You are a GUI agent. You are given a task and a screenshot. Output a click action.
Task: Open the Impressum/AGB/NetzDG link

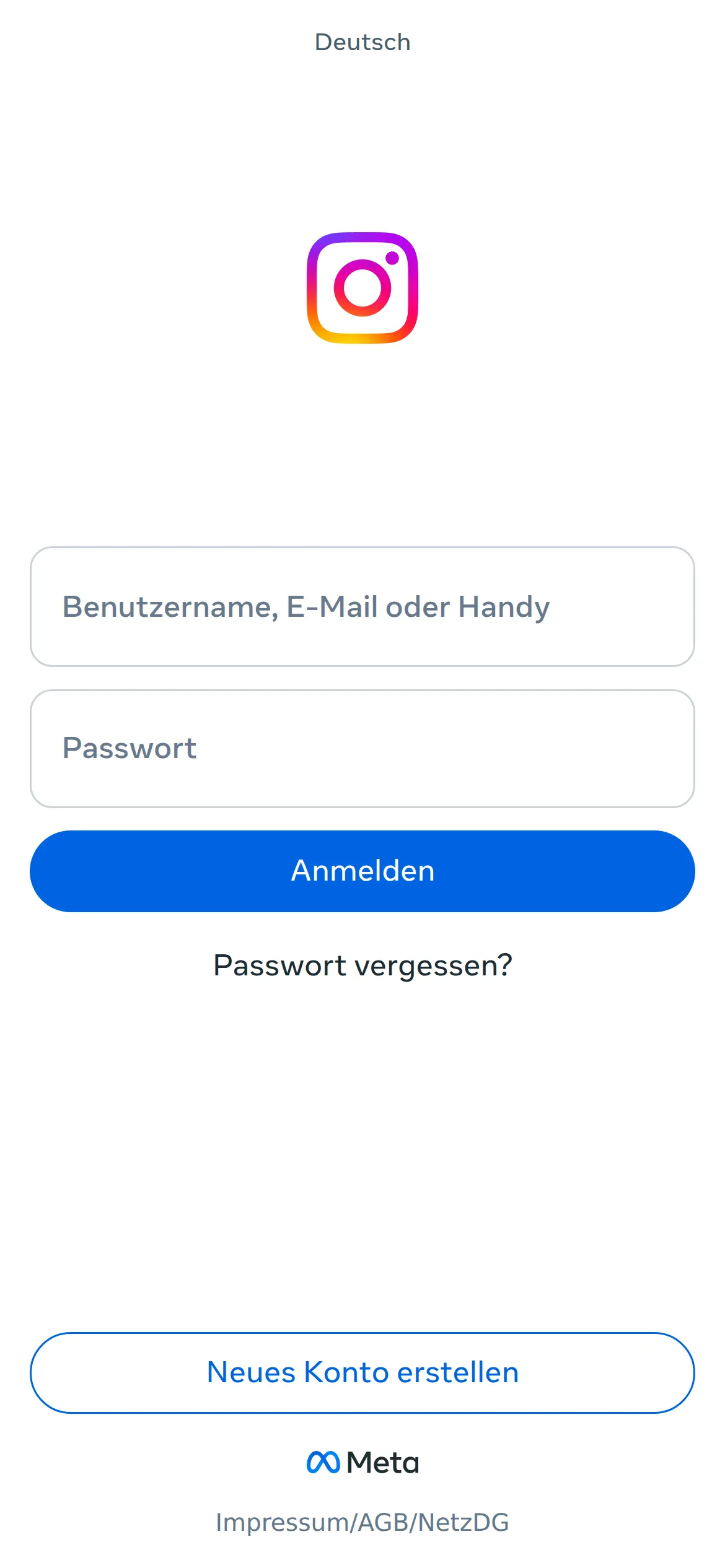pos(362,1522)
